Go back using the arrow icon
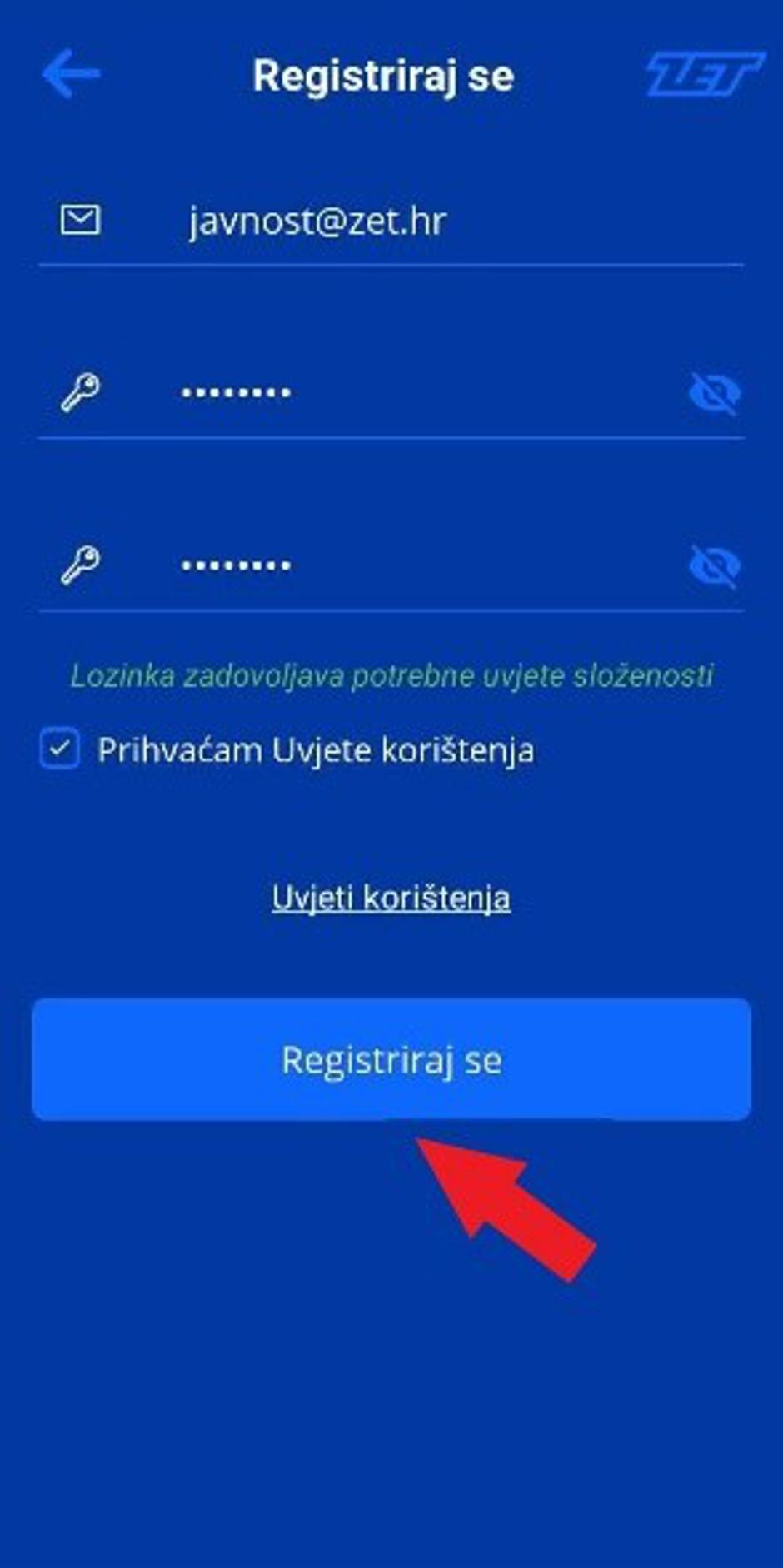 point(72,74)
